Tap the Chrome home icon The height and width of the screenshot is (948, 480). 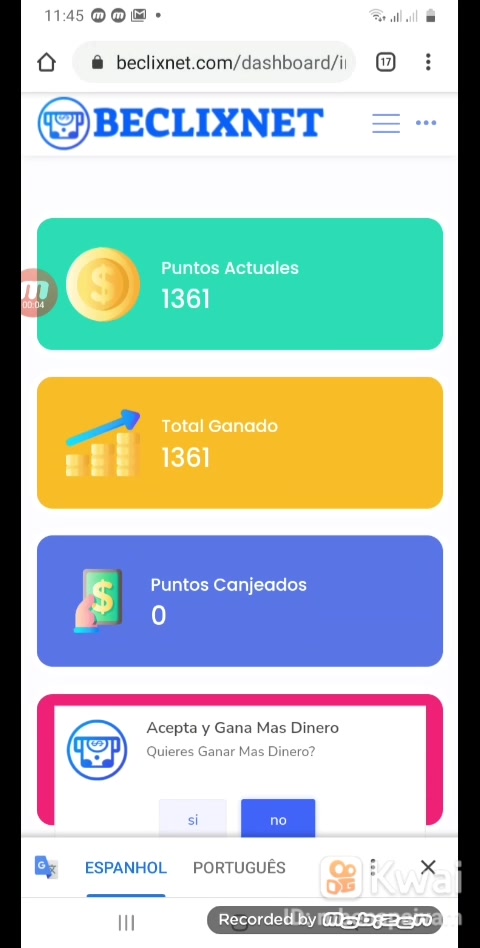point(47,62)
